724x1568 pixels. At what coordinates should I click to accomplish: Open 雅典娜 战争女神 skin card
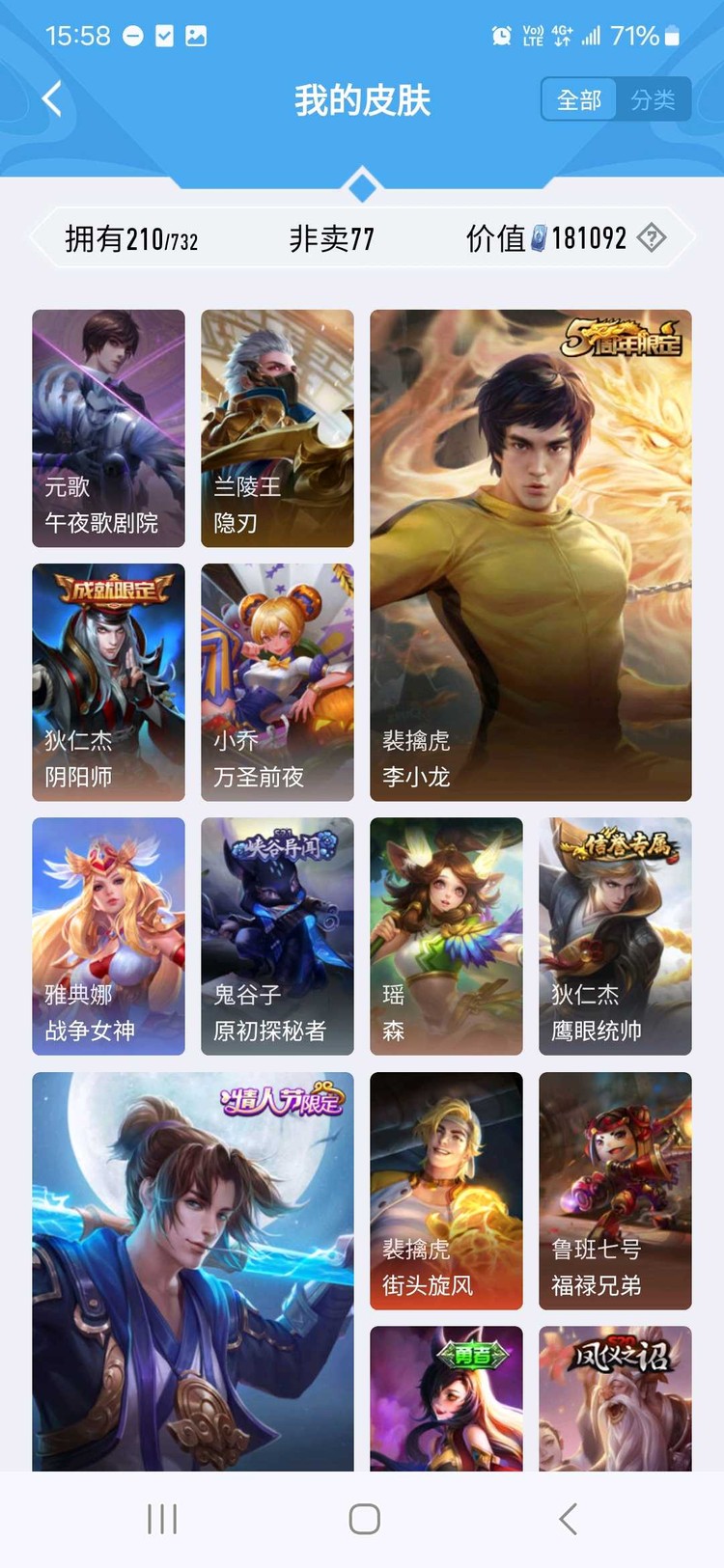pos(108,935)
